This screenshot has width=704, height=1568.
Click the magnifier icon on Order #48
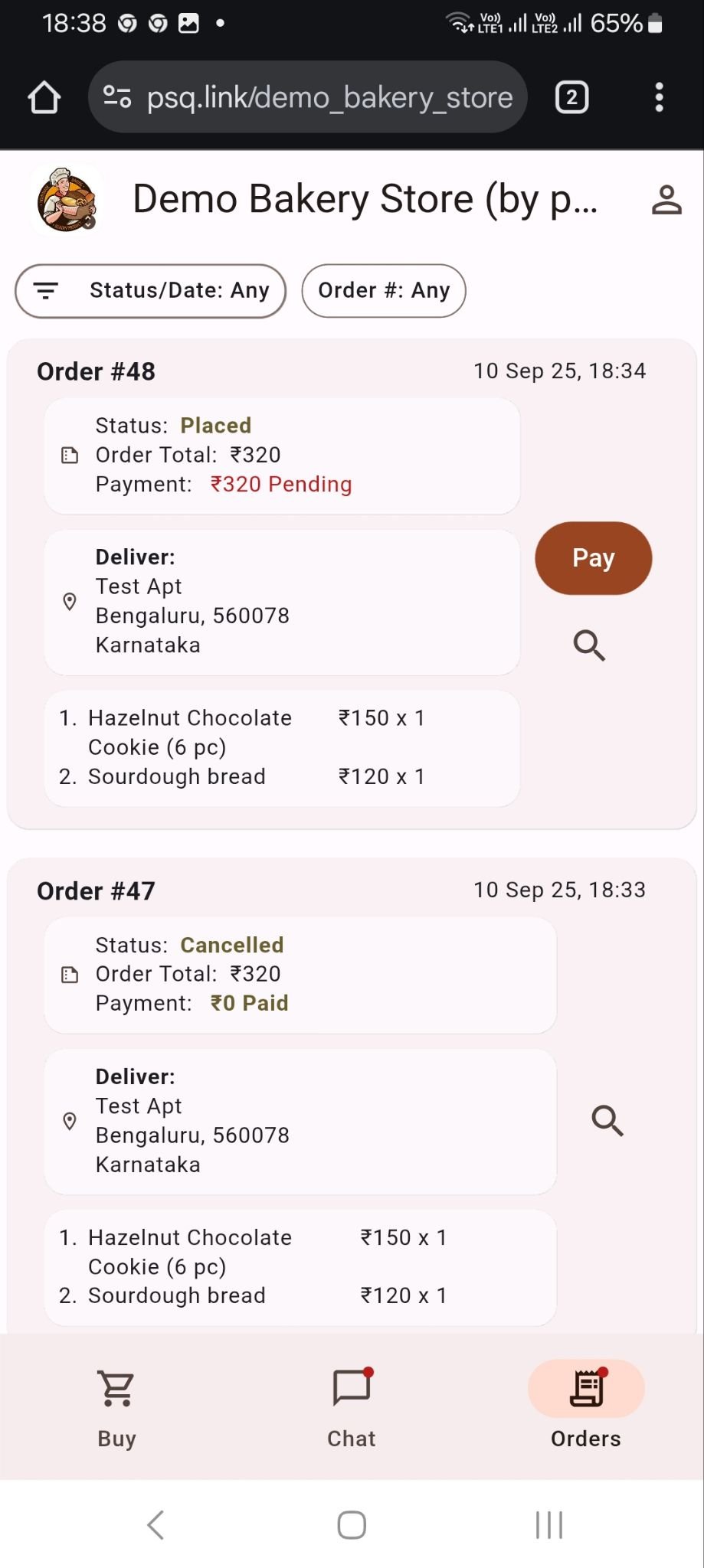pyautogui.click(x=588, y=646)
